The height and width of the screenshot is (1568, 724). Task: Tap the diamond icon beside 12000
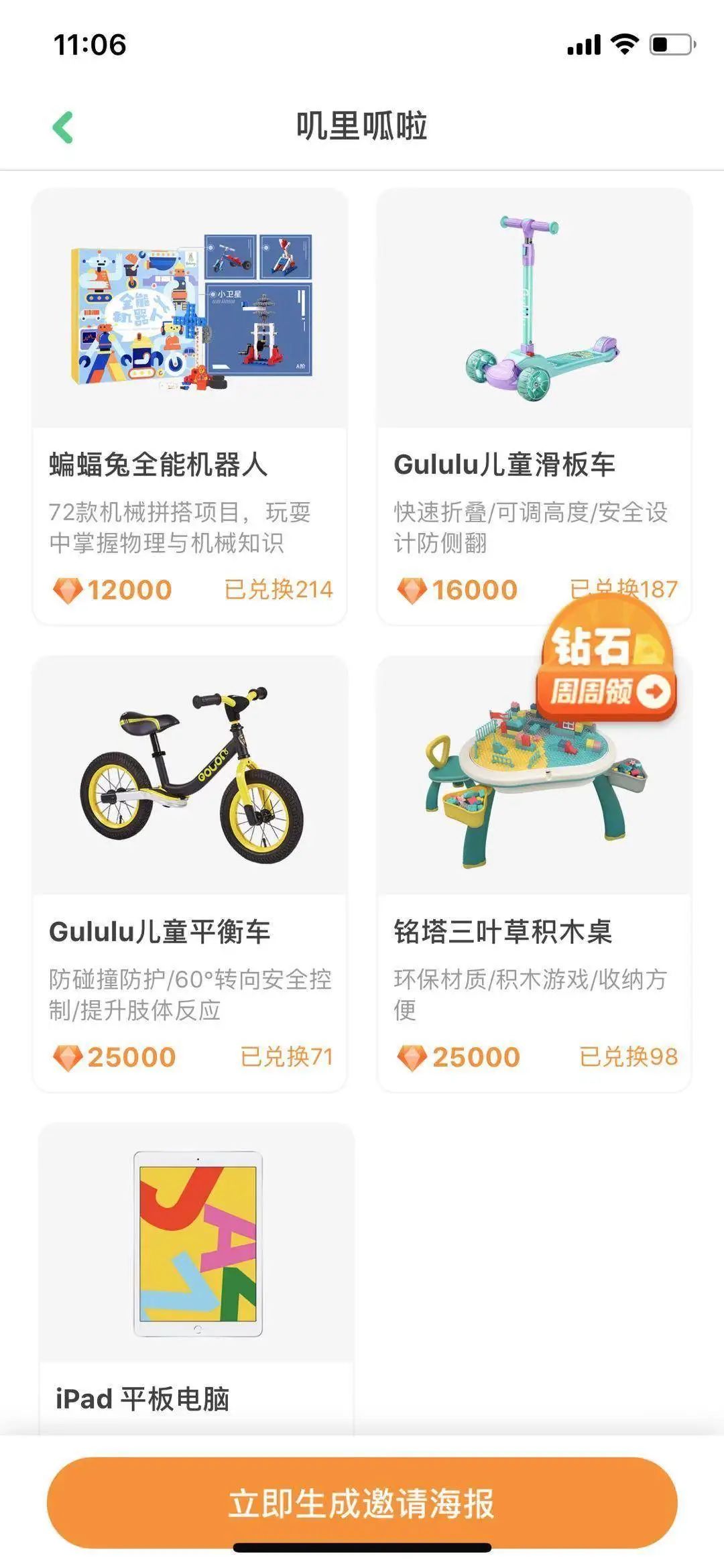pos(67,590)
